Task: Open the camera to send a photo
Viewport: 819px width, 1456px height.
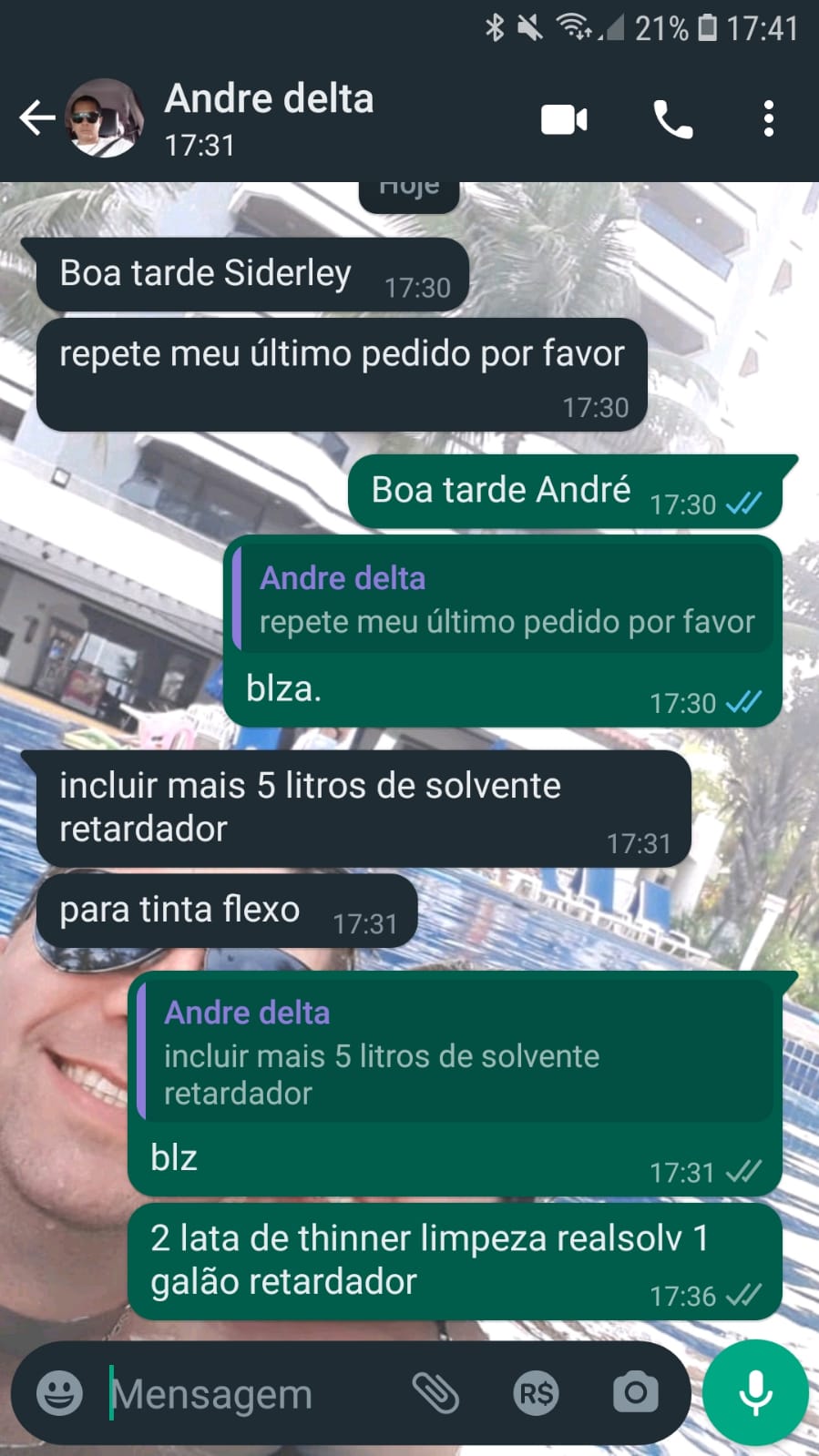Action: [x=635, y=1393]
